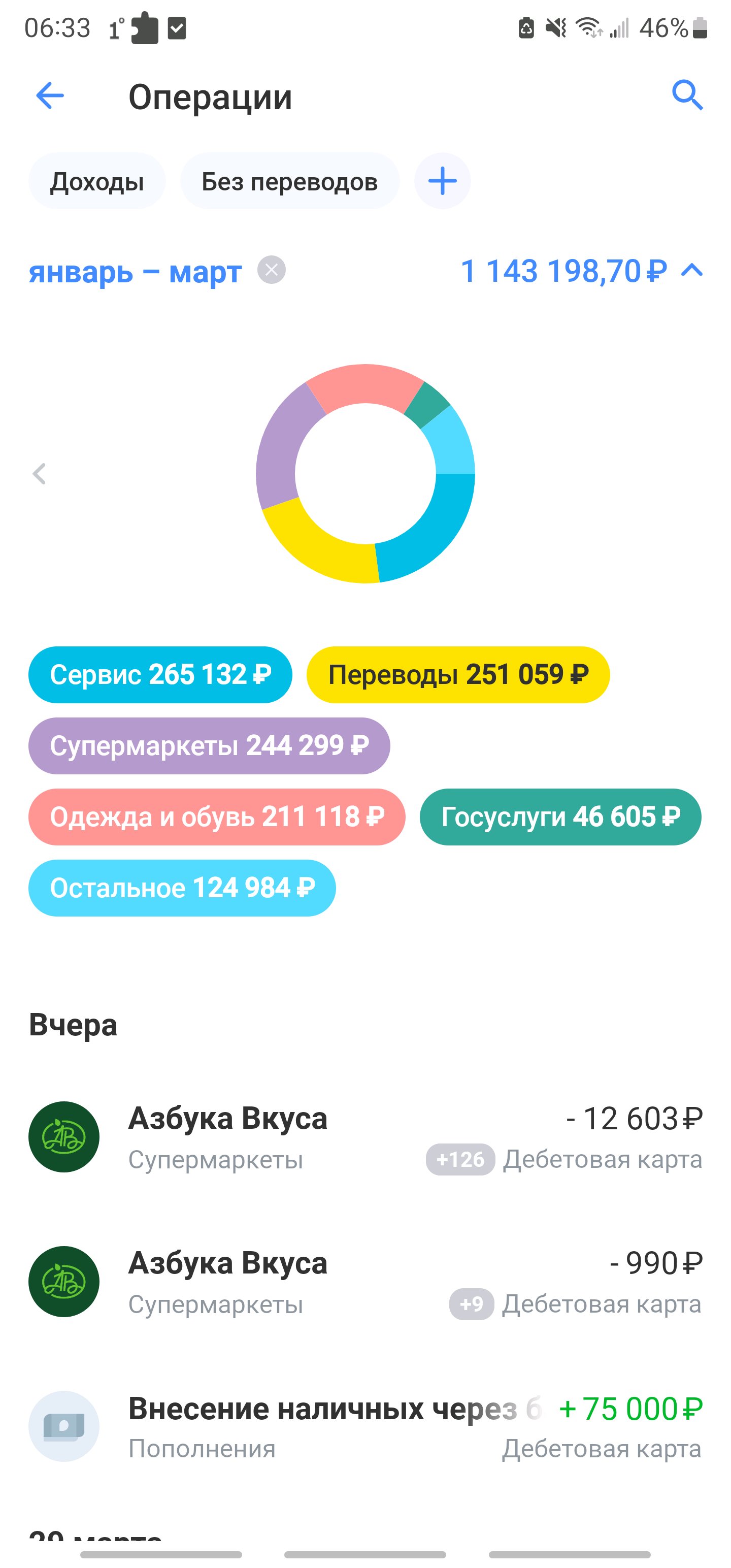Open search for operations
731x1568 pixels.
tap(687, 95)
